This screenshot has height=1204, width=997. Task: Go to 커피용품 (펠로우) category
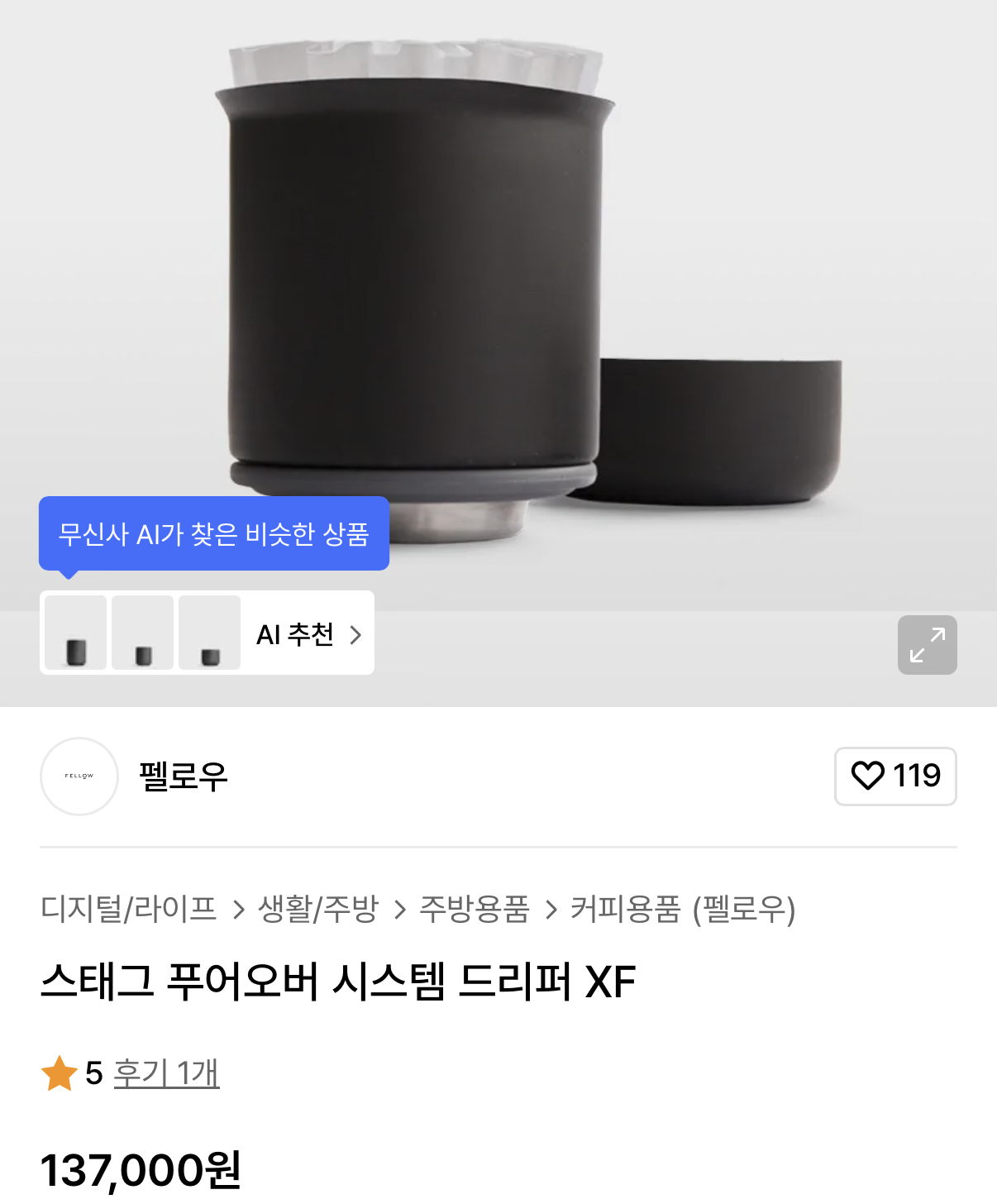tap(683, 909)
